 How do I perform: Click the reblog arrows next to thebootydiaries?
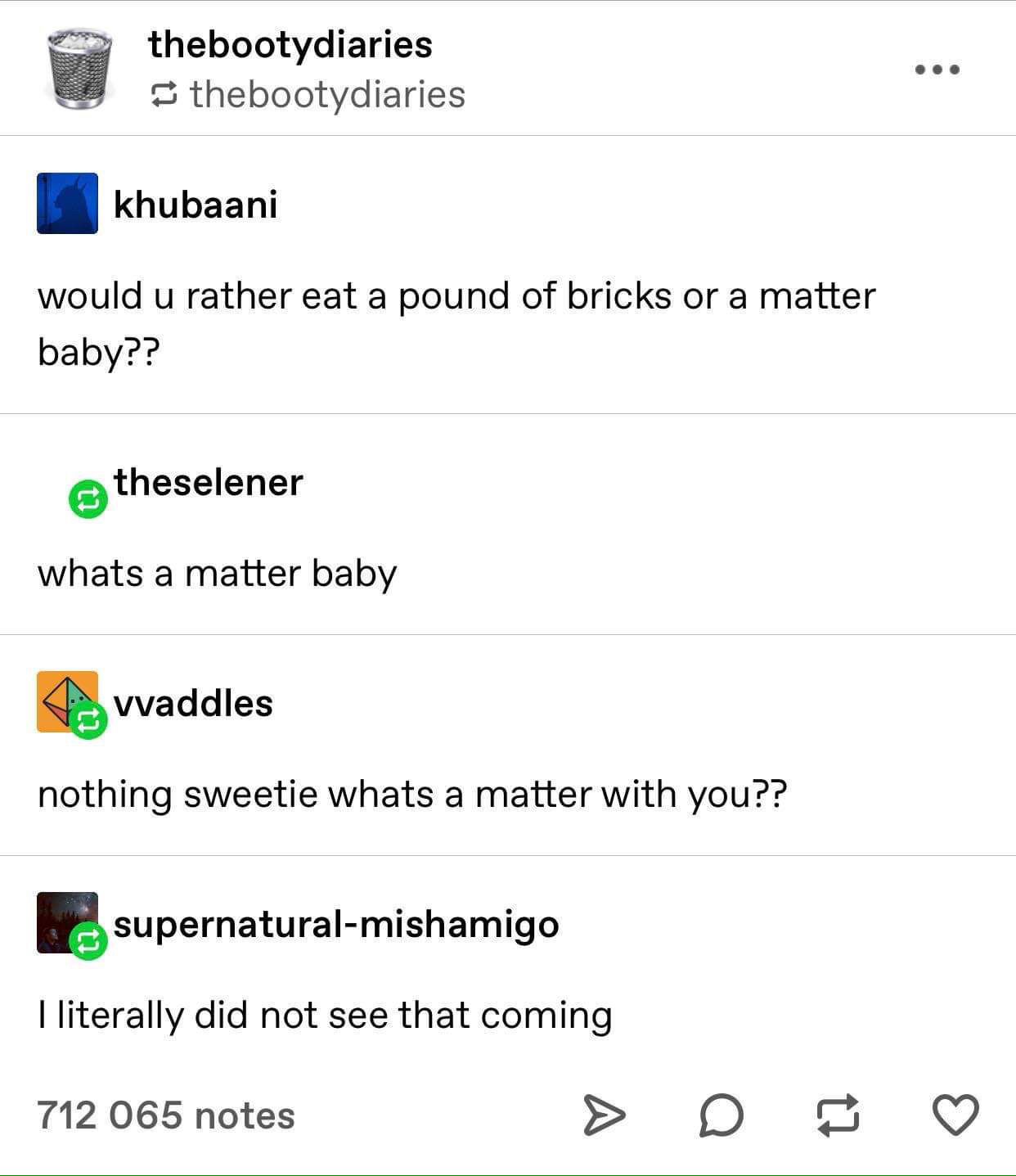point(162,93)
